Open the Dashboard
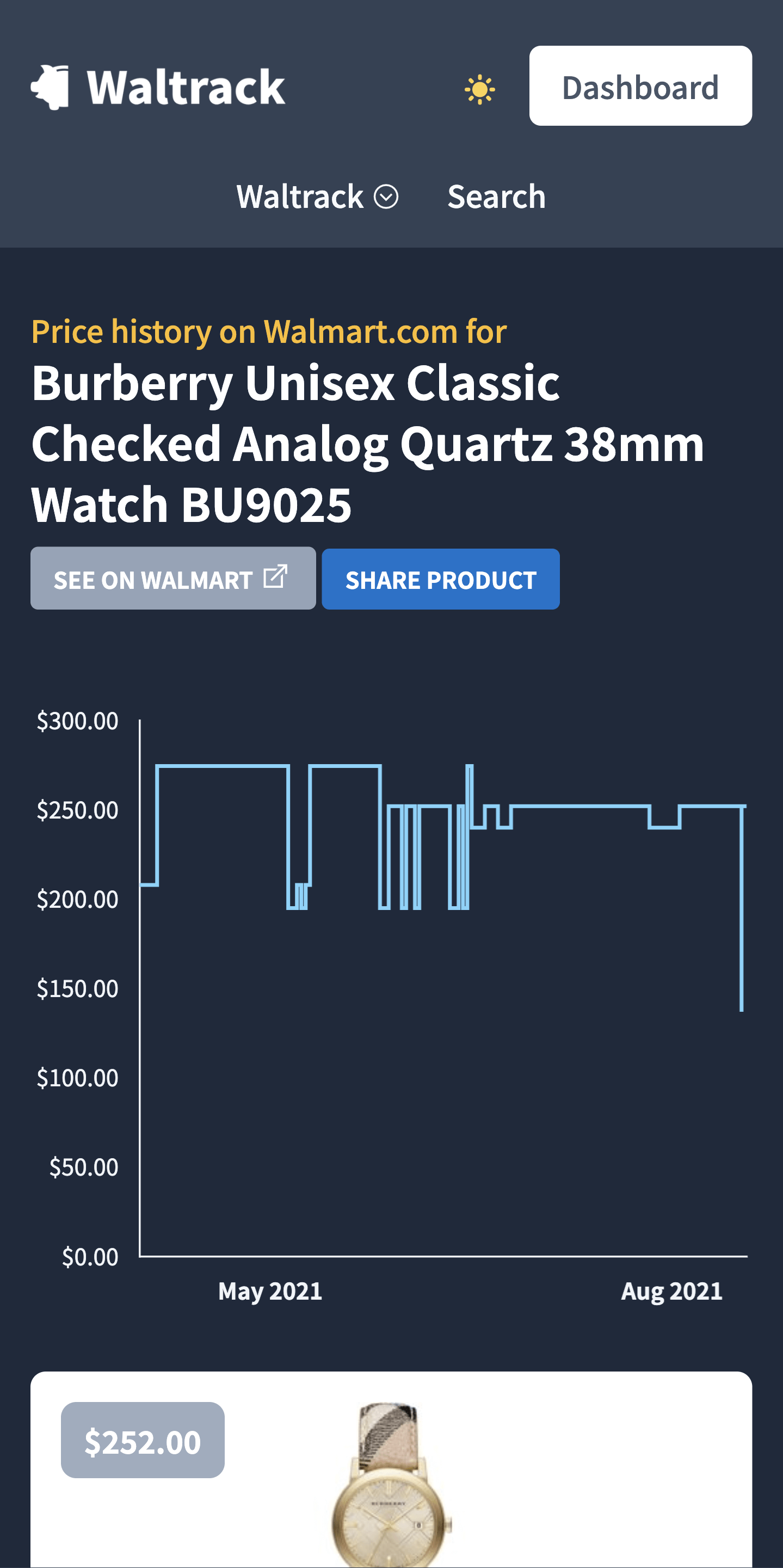Viewport: 783px width, 1568px height. 640,86
